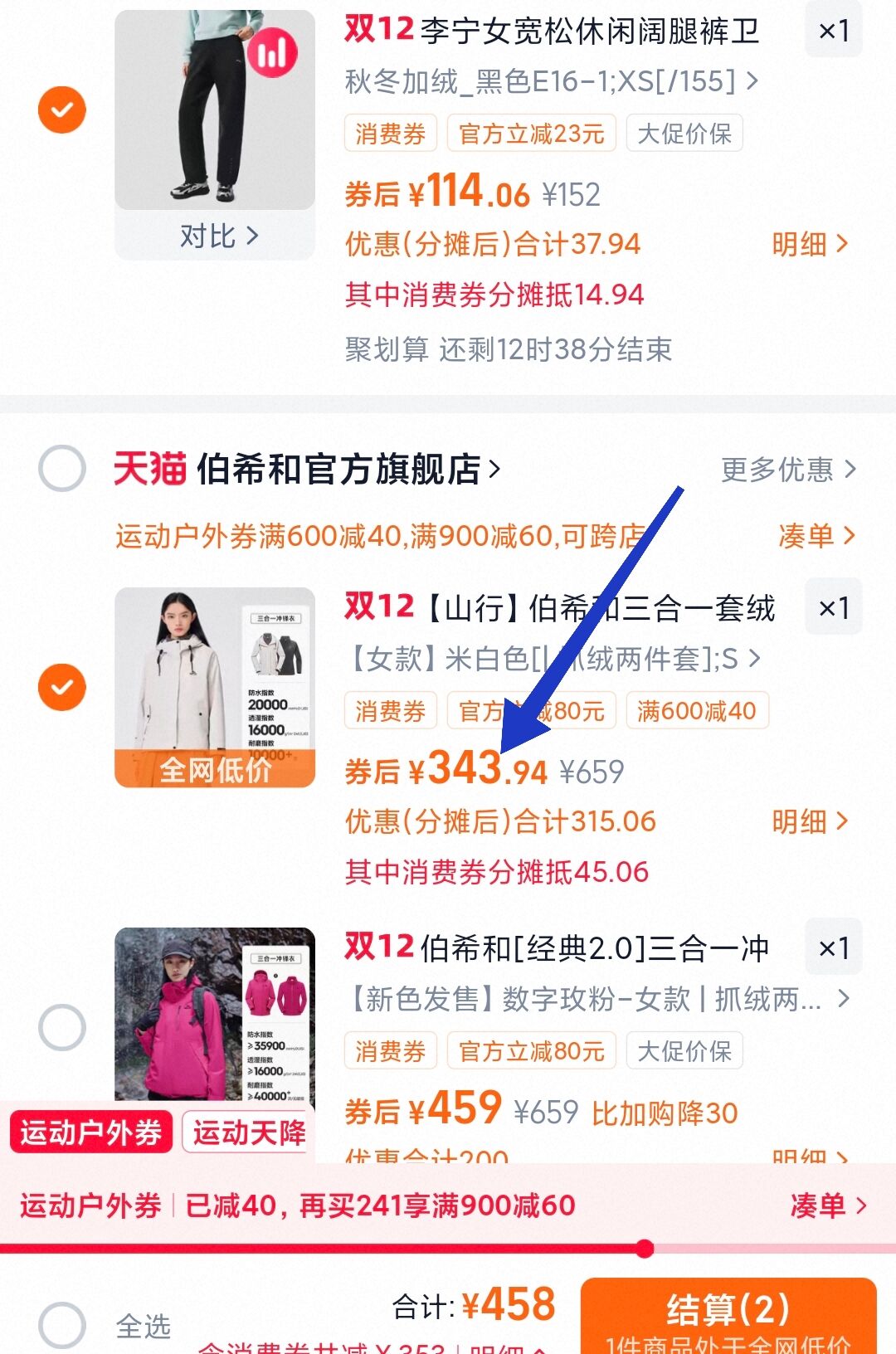This screenshot has height=1354, width=896.
Task: Adjust quantity ×1 of the Li-Ning pants
Action: (x=834, y=30)
